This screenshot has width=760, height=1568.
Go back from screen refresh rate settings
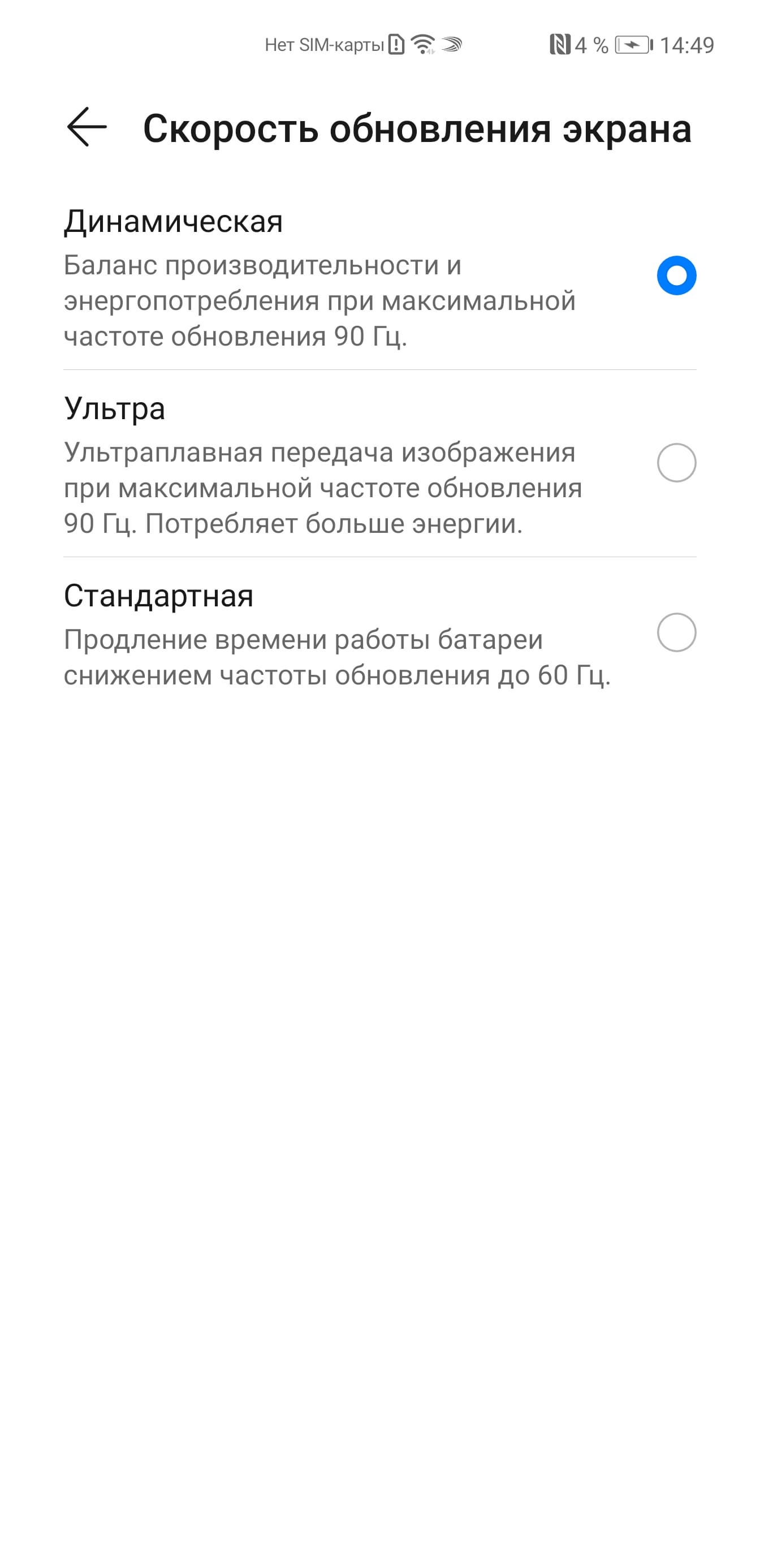(x=87, y=127)
